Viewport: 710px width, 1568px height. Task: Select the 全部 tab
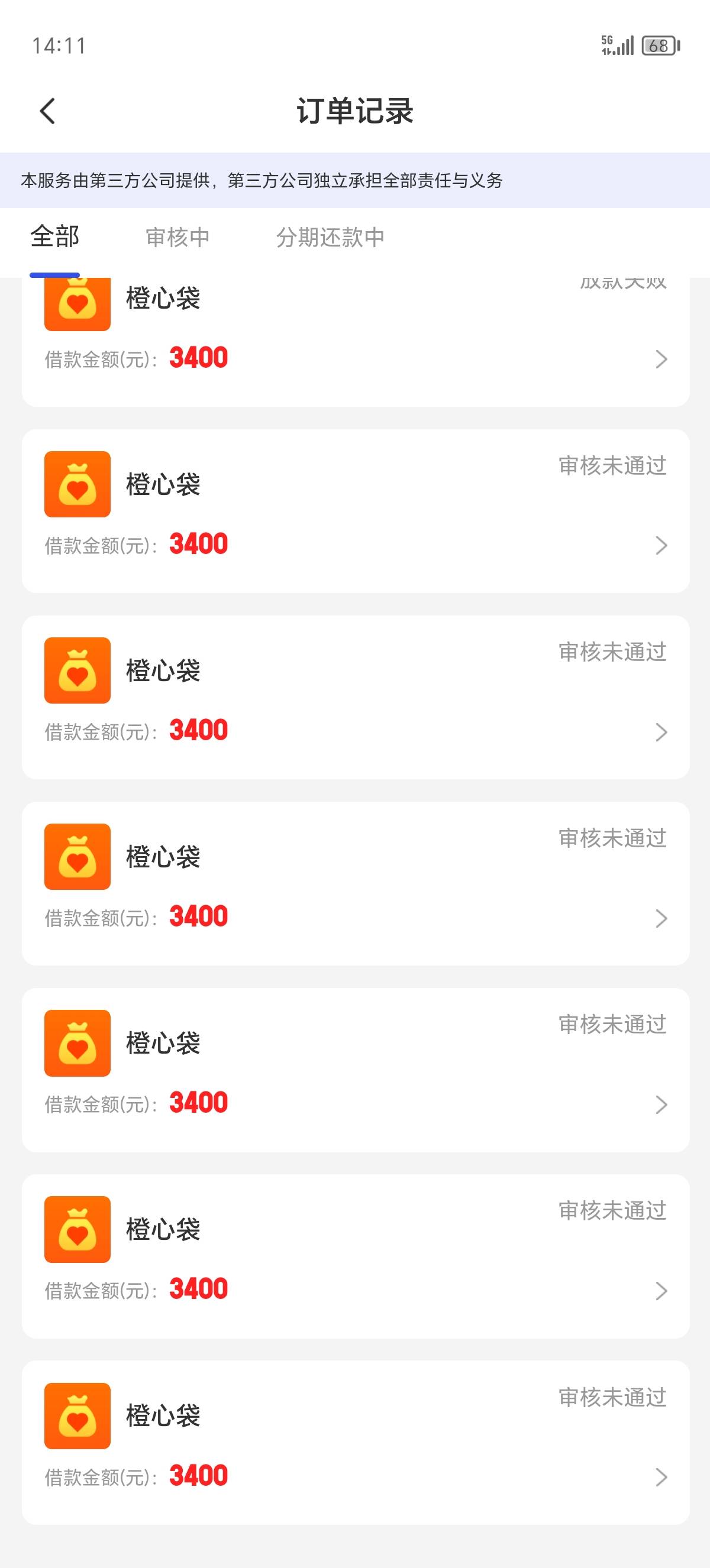[55, 237]
